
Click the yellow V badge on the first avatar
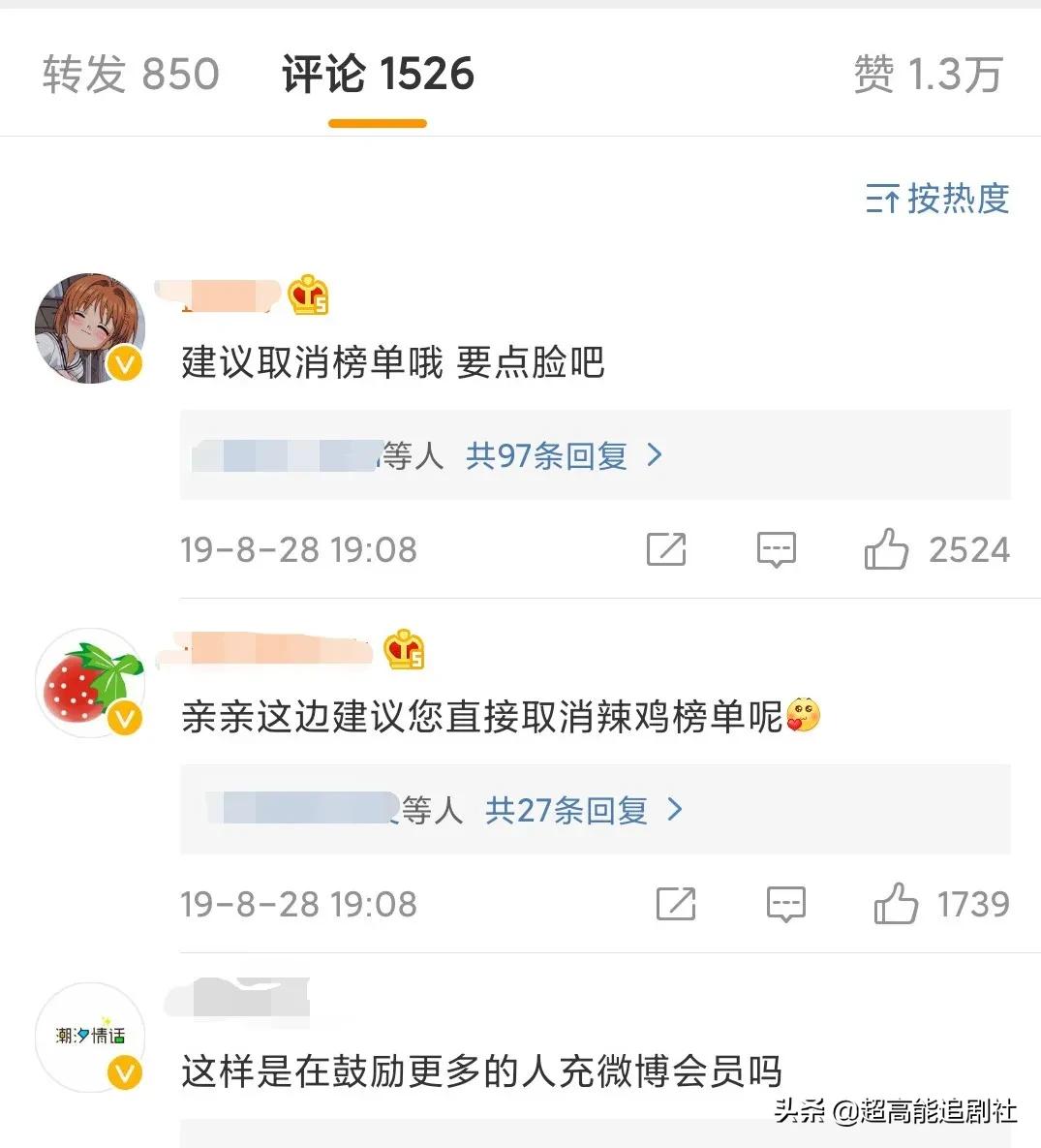tap(123, 365)
